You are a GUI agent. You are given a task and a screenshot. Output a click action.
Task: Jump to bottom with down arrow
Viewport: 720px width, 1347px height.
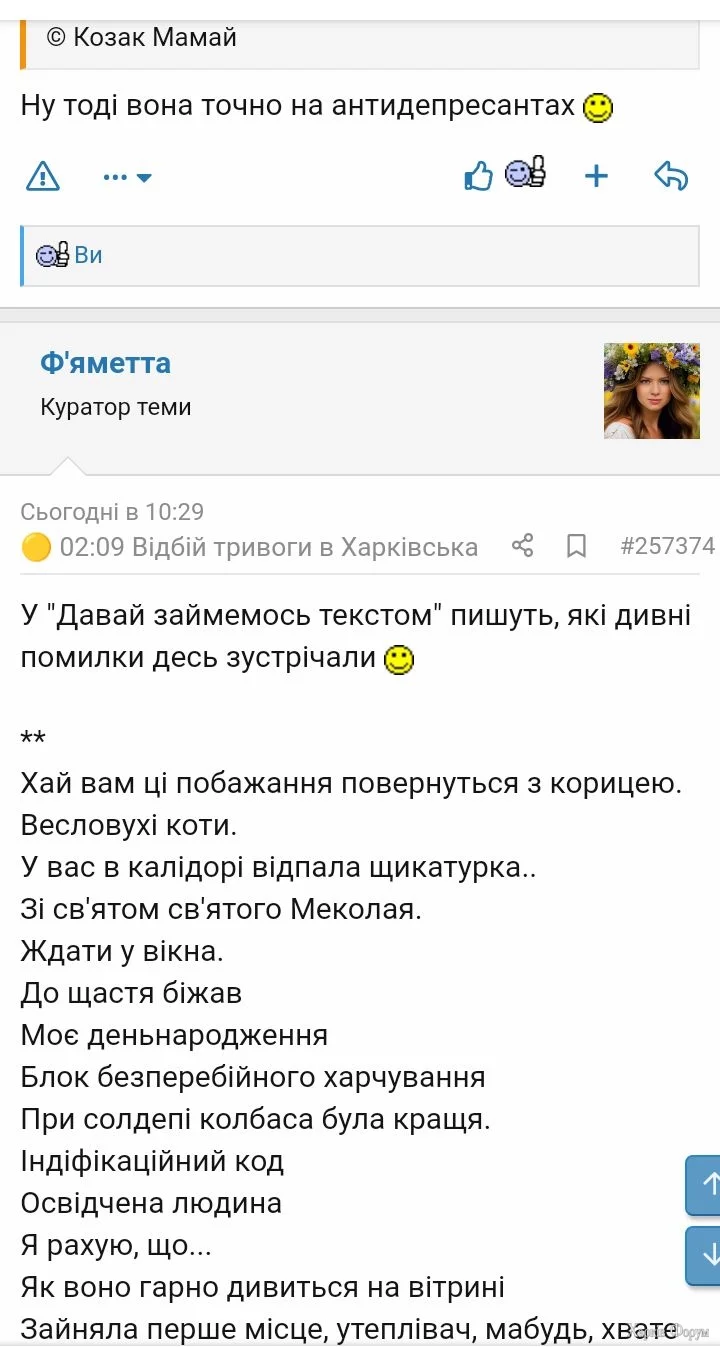pyautogui.click(x=706, y=1255)
